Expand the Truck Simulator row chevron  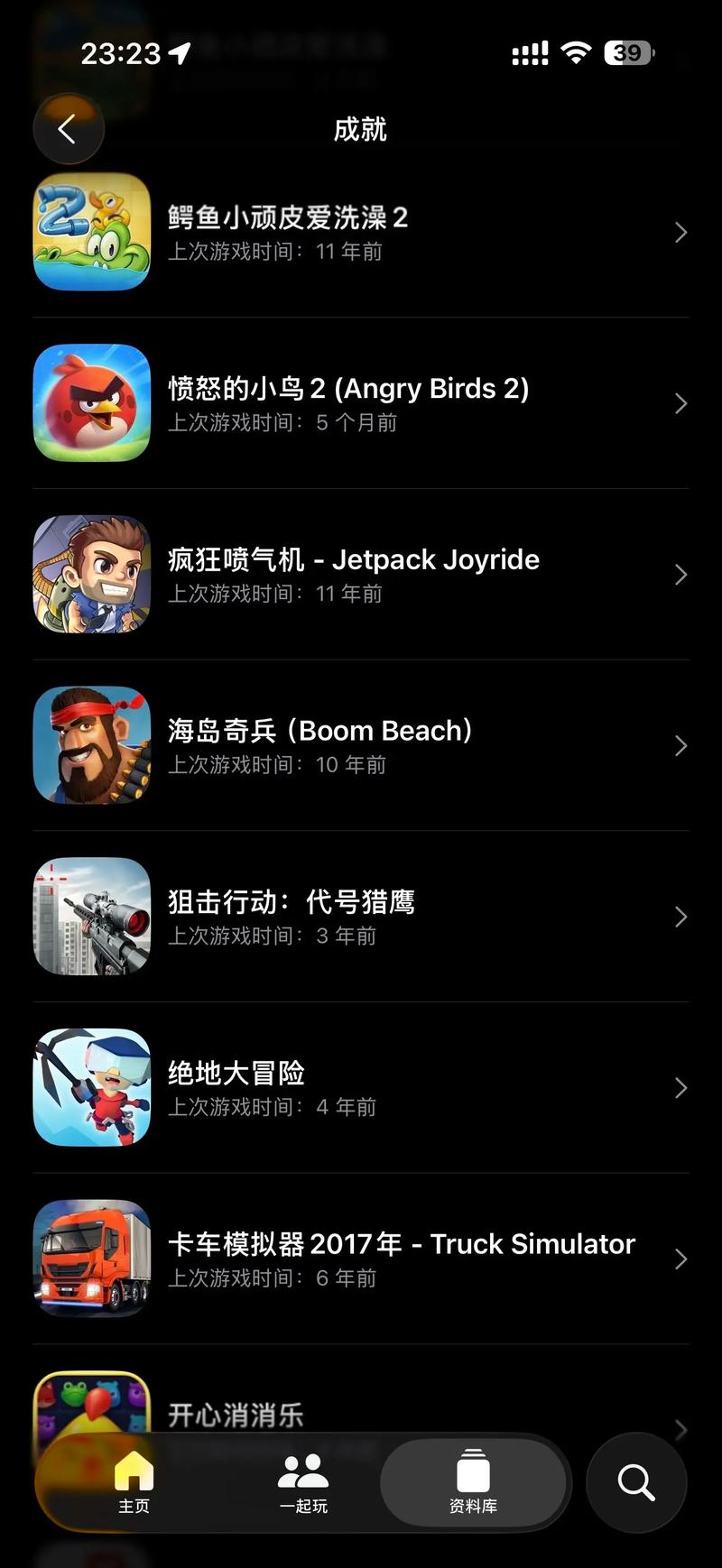pyautogui.click(x=681, y=1259)
